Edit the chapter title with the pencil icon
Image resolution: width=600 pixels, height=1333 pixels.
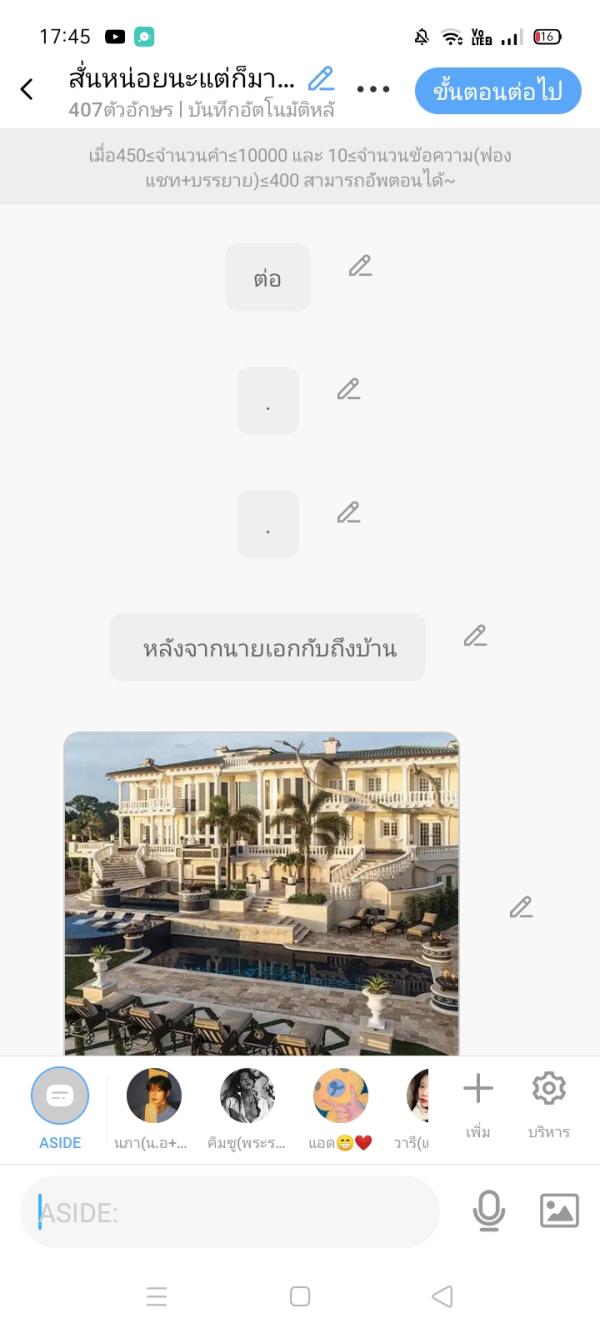[x=321, y=79]
